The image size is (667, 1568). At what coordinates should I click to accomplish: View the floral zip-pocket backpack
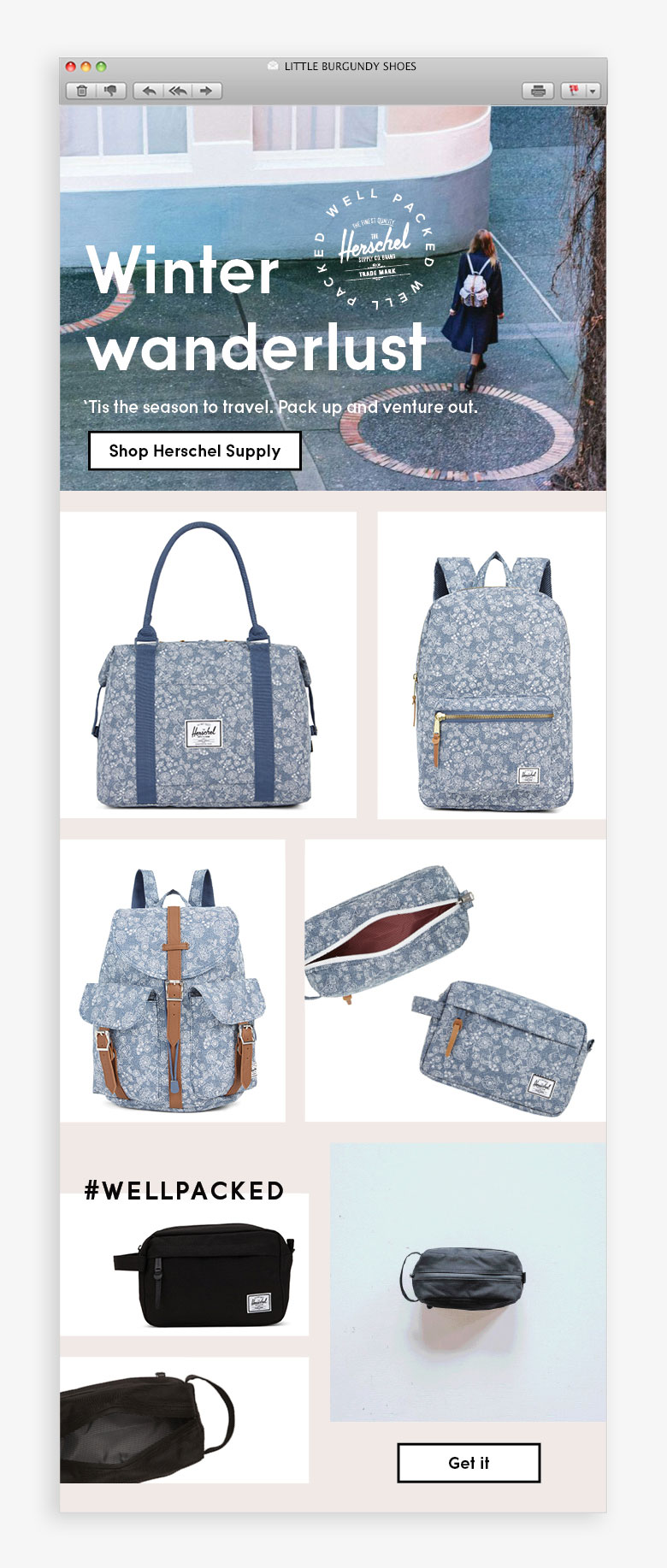pyautogui.click(x=492, y=665)
